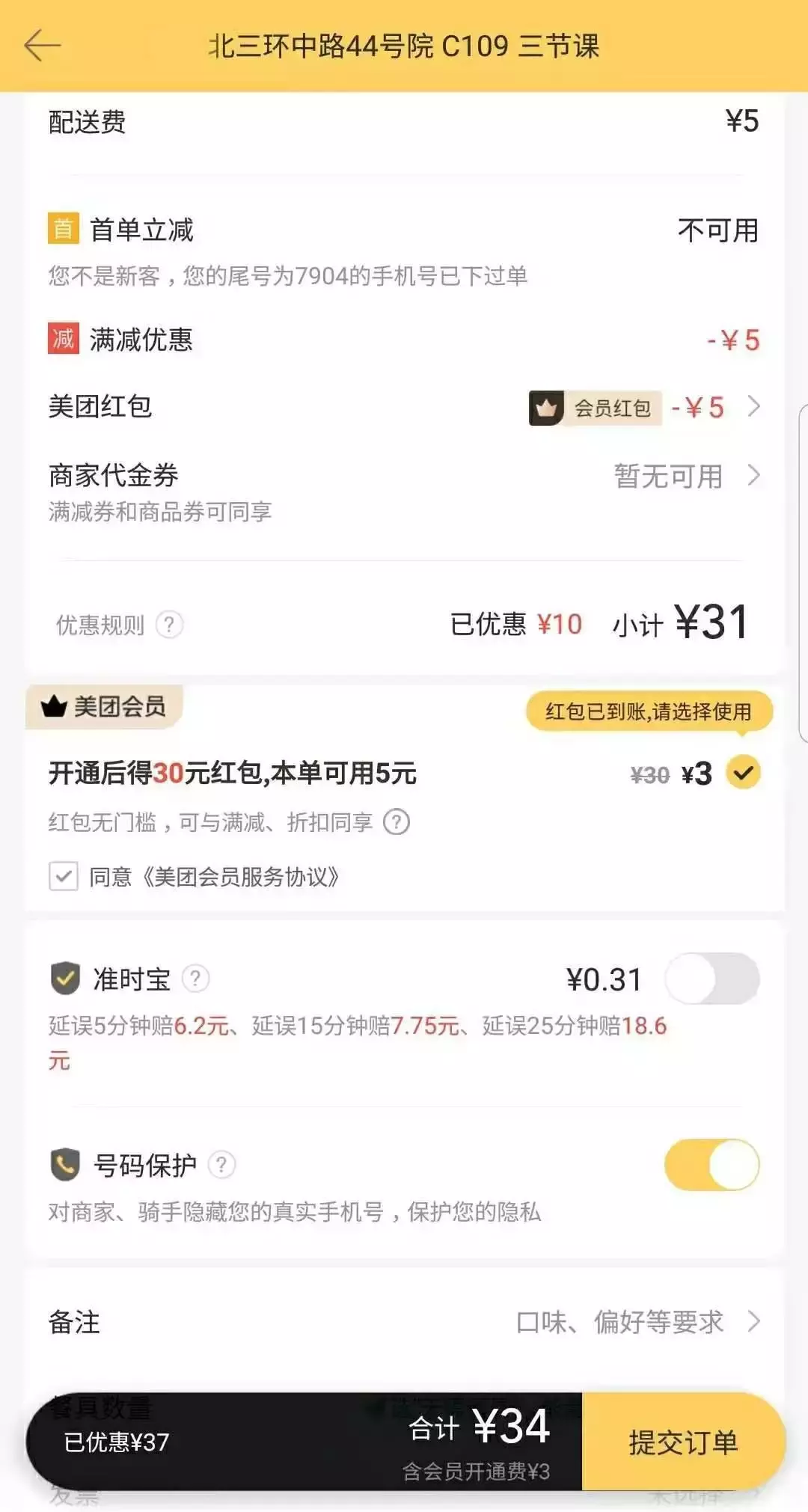Open the 美团红包 coupon selection row
This screenshot has width=808, height=1512.
pos(404,407)
